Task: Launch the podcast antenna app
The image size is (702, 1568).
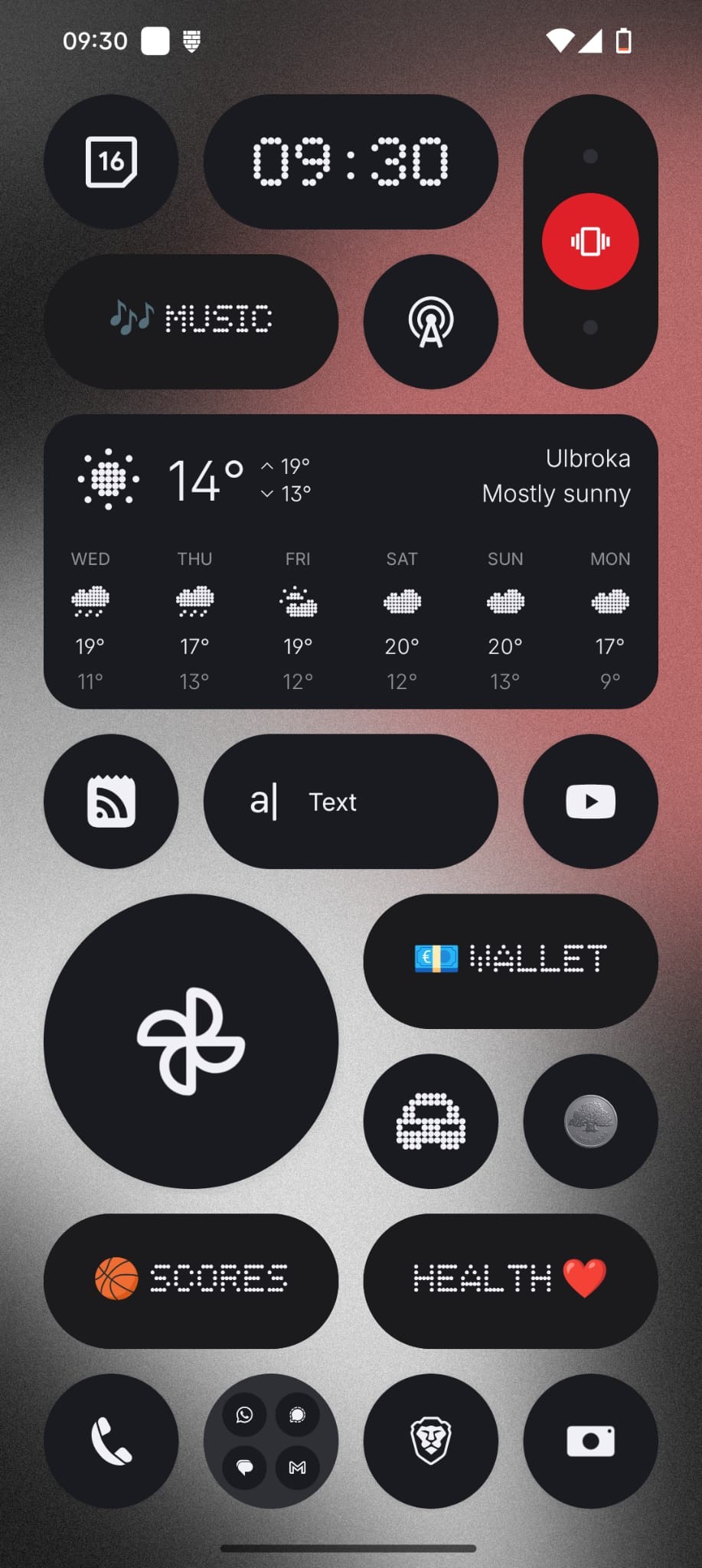Action: point(430,321)
